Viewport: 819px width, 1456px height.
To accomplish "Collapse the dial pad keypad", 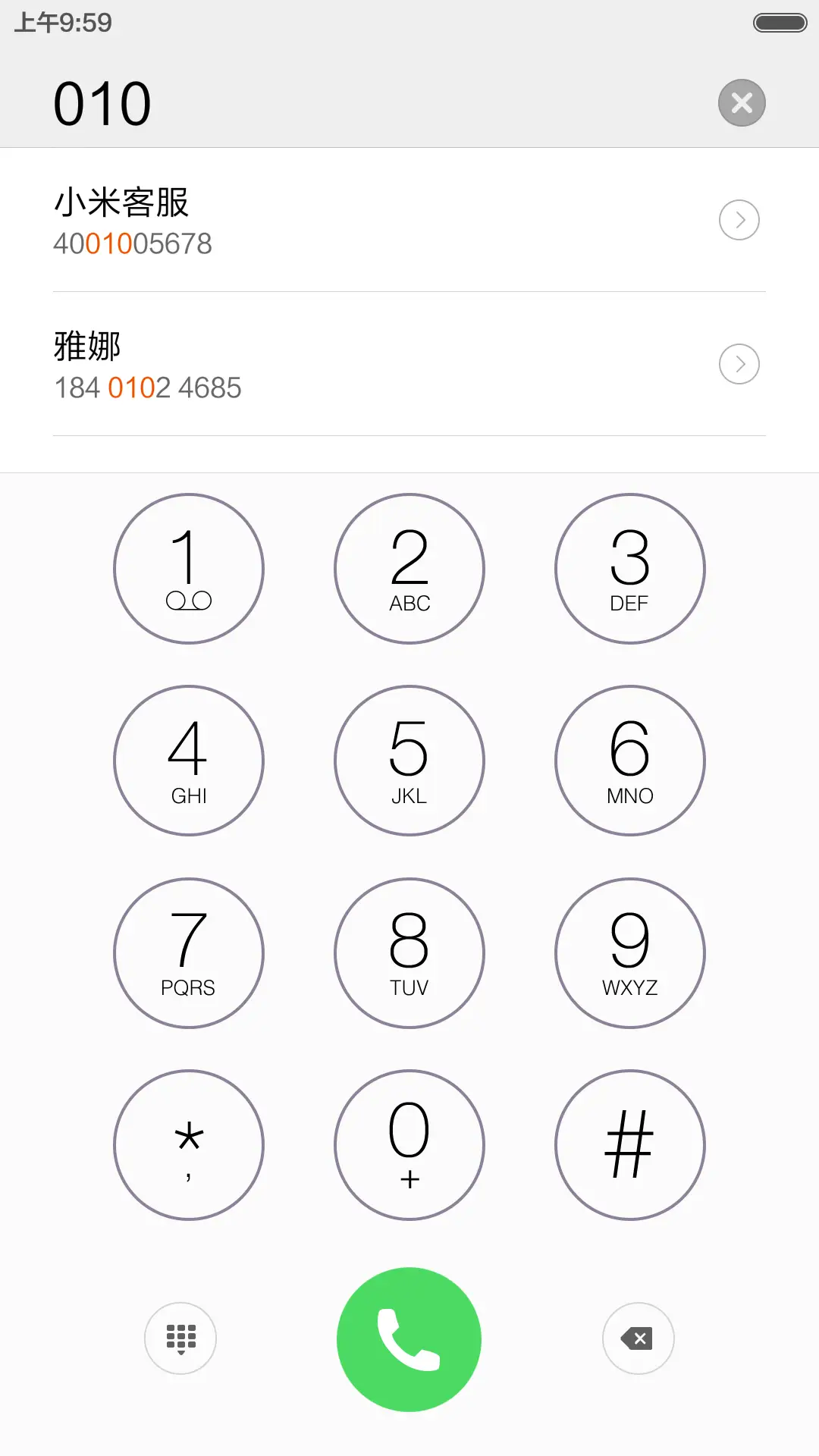I will [180, 1339].
